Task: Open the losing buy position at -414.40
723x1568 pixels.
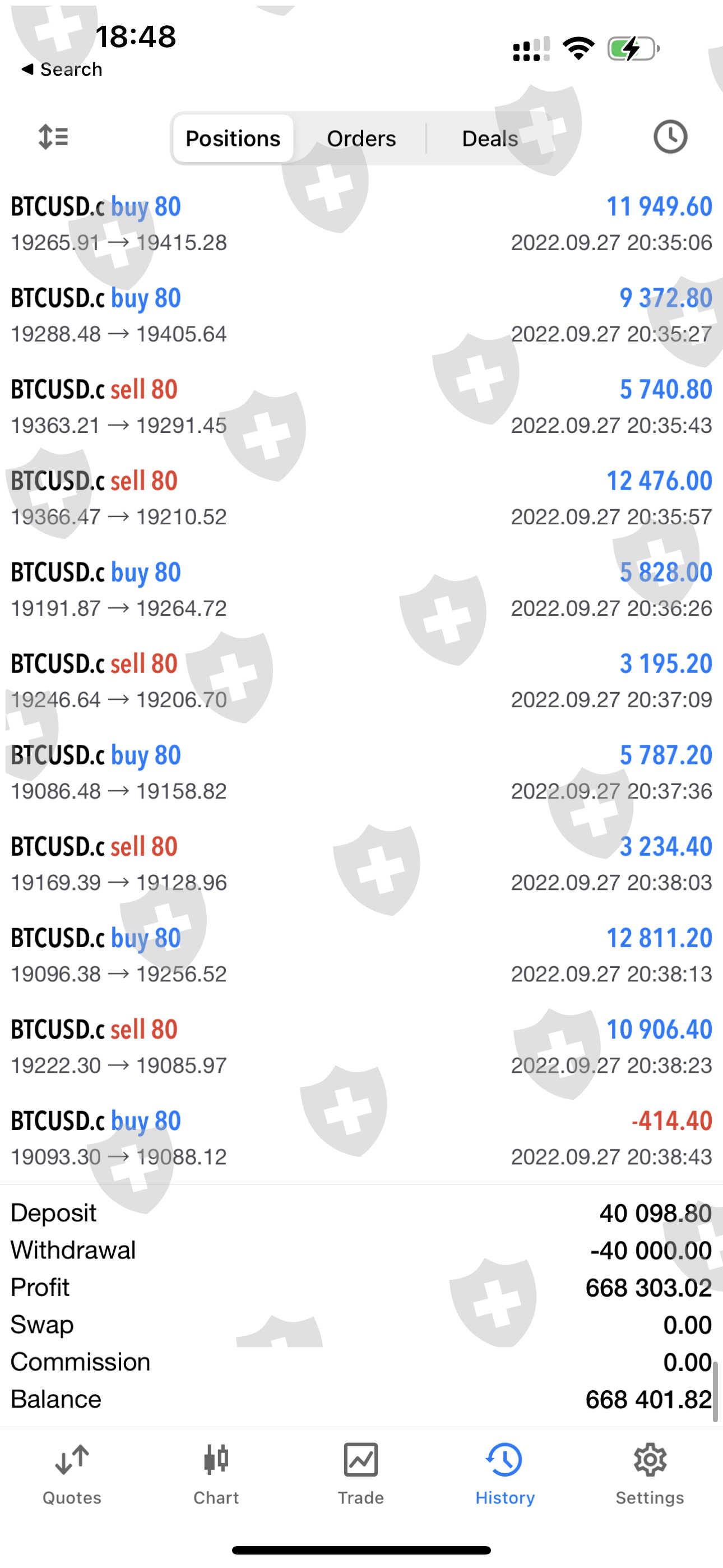Action: click(361, 1138)
